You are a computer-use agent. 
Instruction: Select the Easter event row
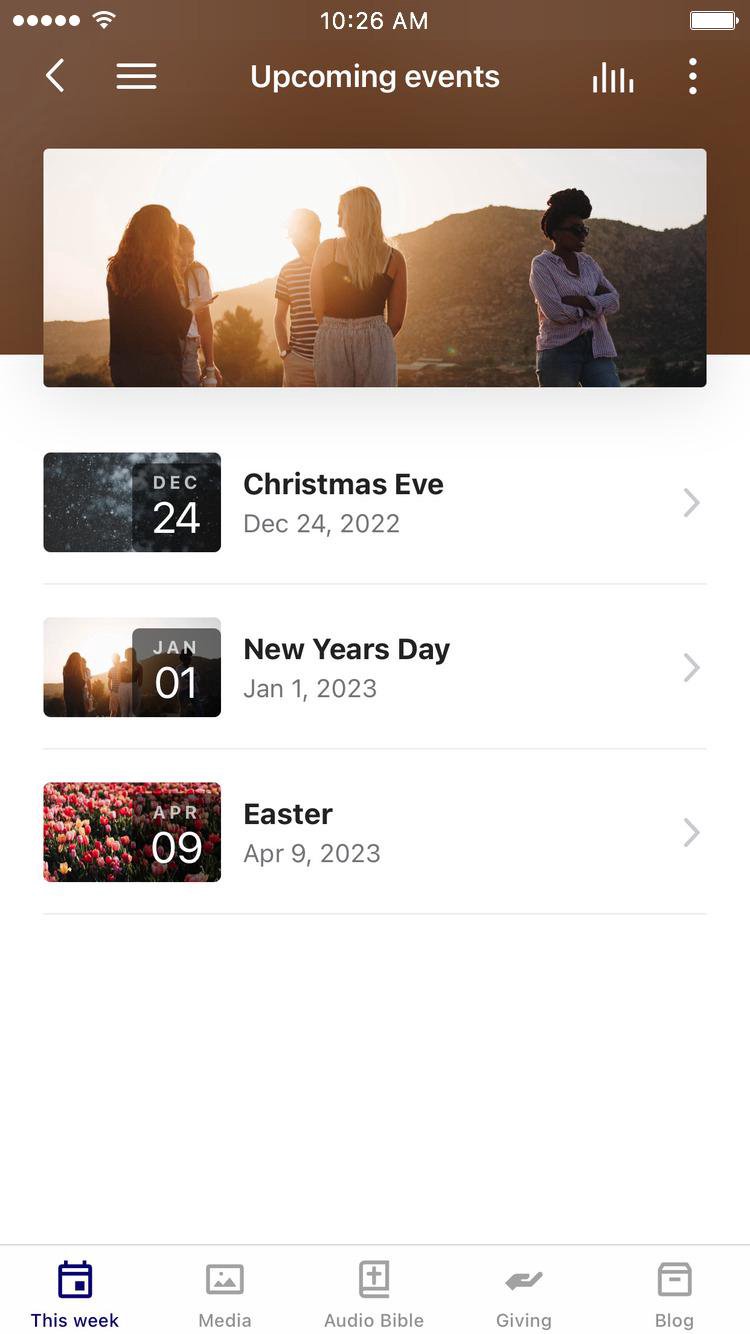(374, 832)
